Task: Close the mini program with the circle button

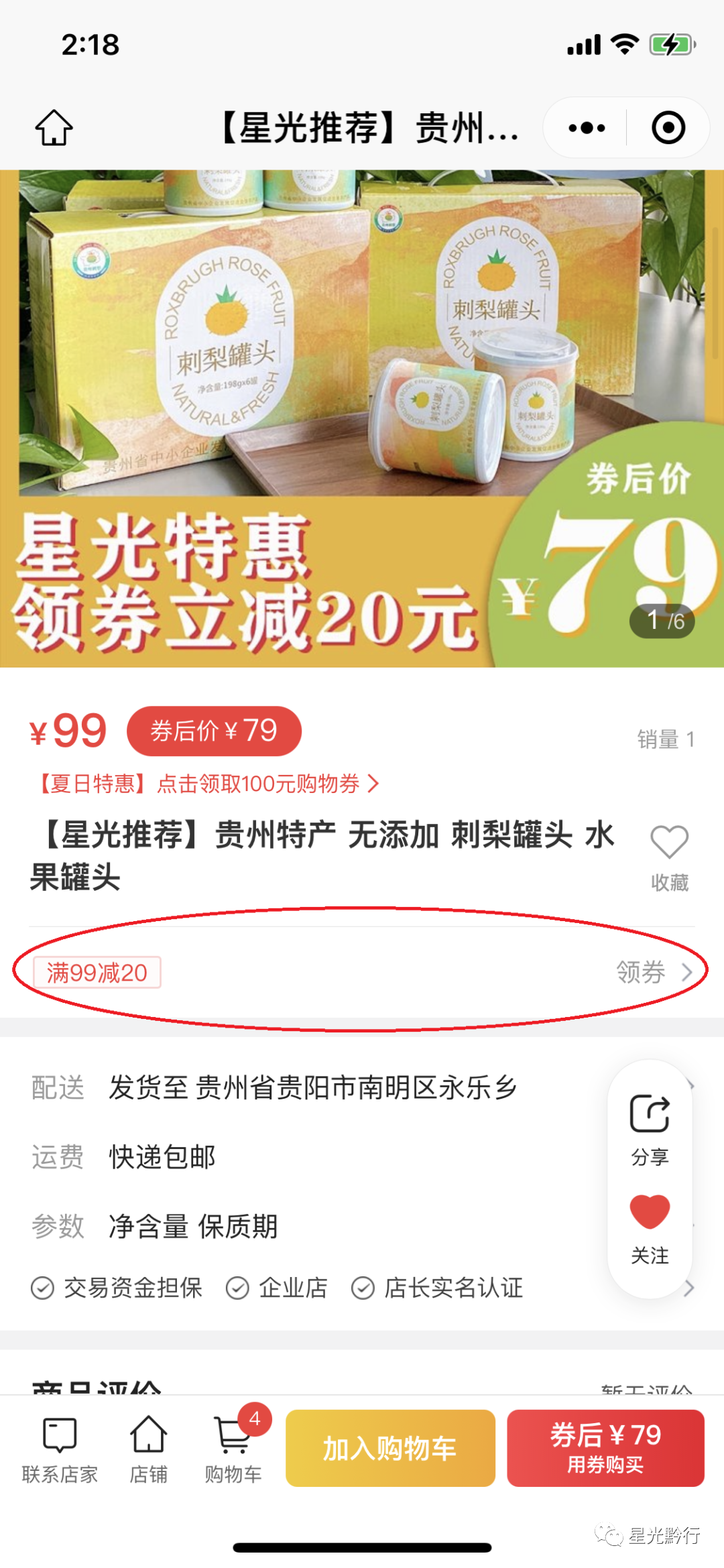Action: [x=668, y=127]
